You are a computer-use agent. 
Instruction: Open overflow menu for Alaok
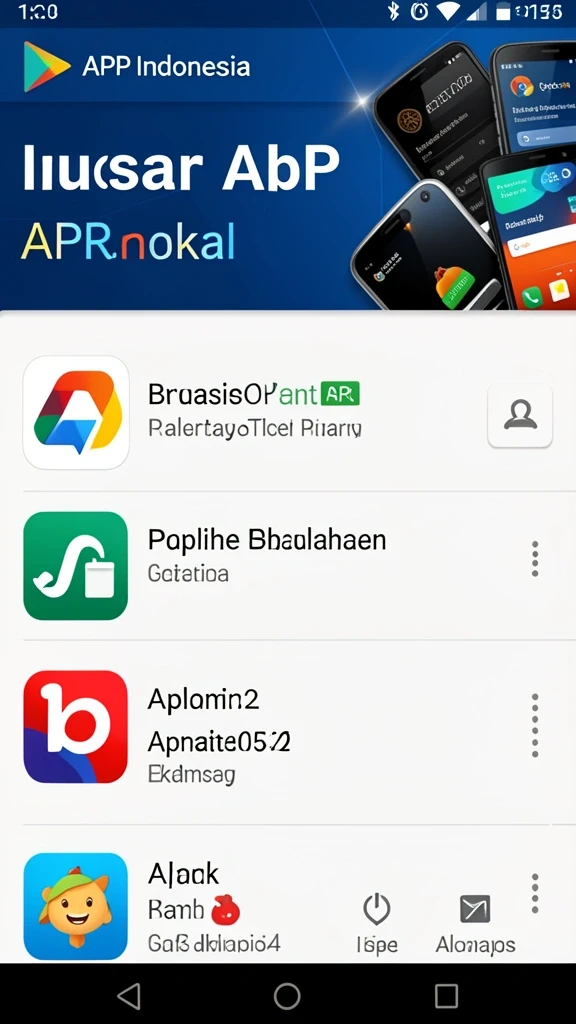pos(535,893)
